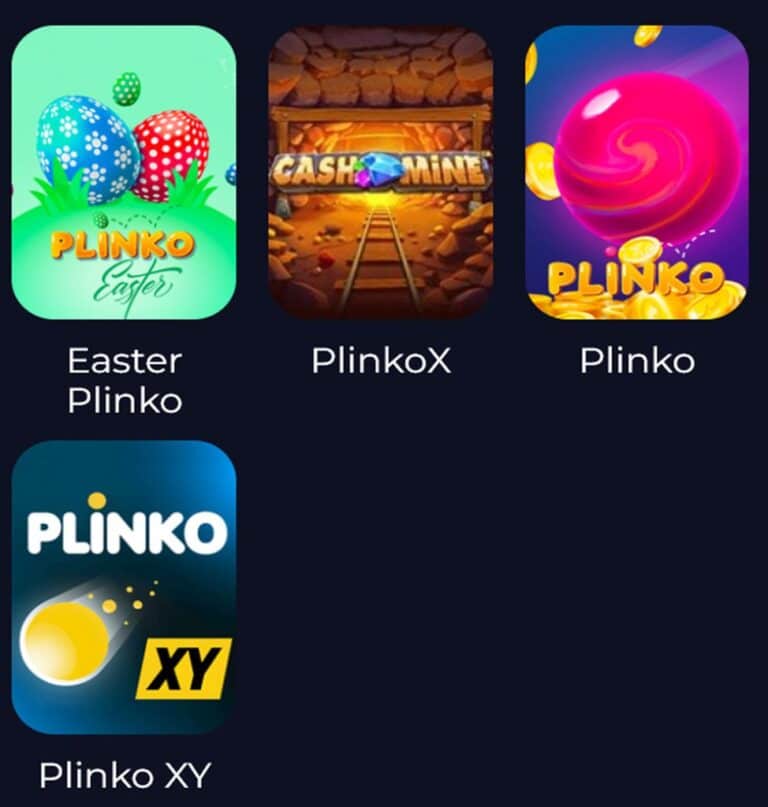This screenshot has width=768, height=807.
Task: Launch PlinkoX with the Cash Mine artwork
Action: tap(380, 170)
